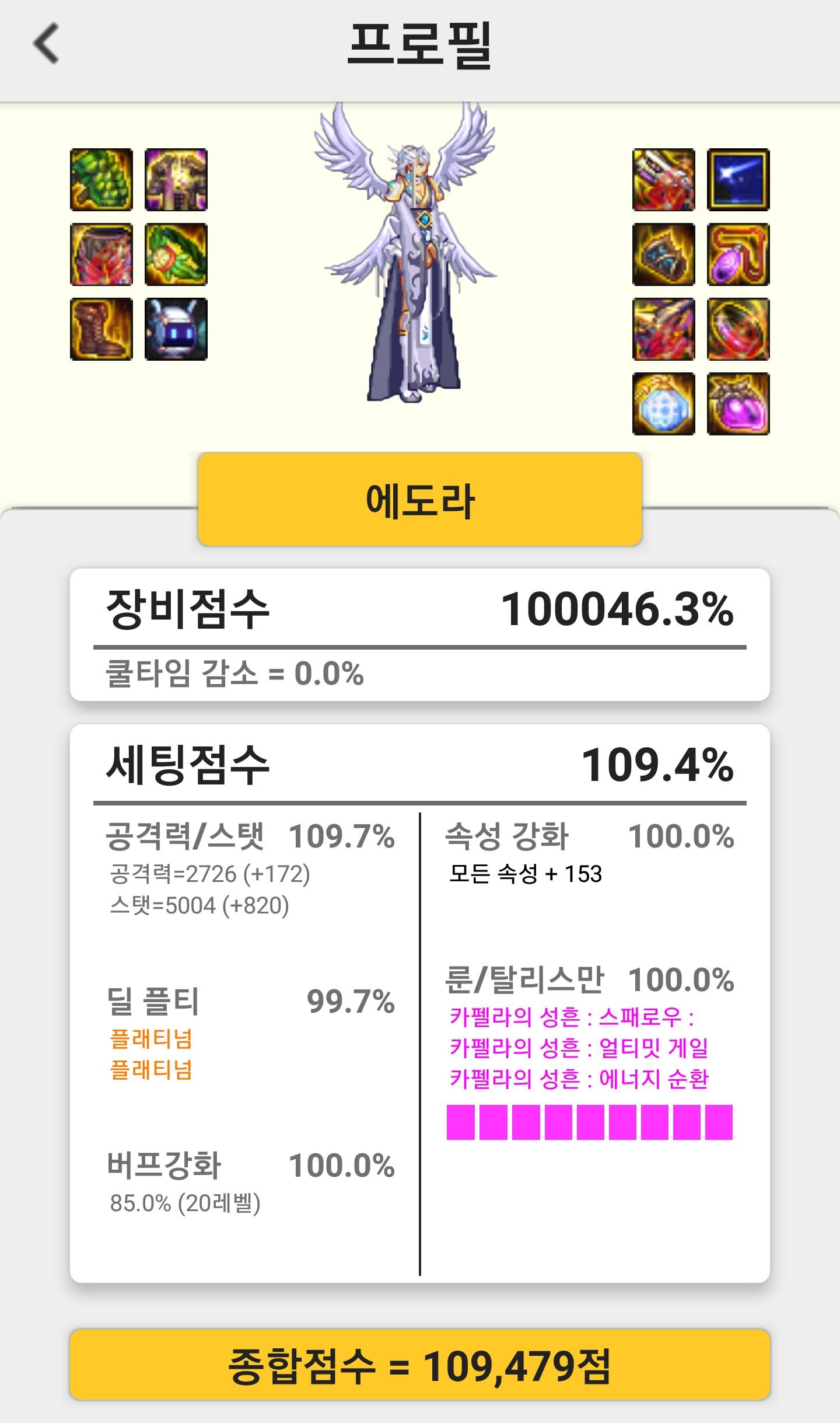Go back from the 프로필 screen
This screenshot has height=1423, width=840.
[47, 43]
